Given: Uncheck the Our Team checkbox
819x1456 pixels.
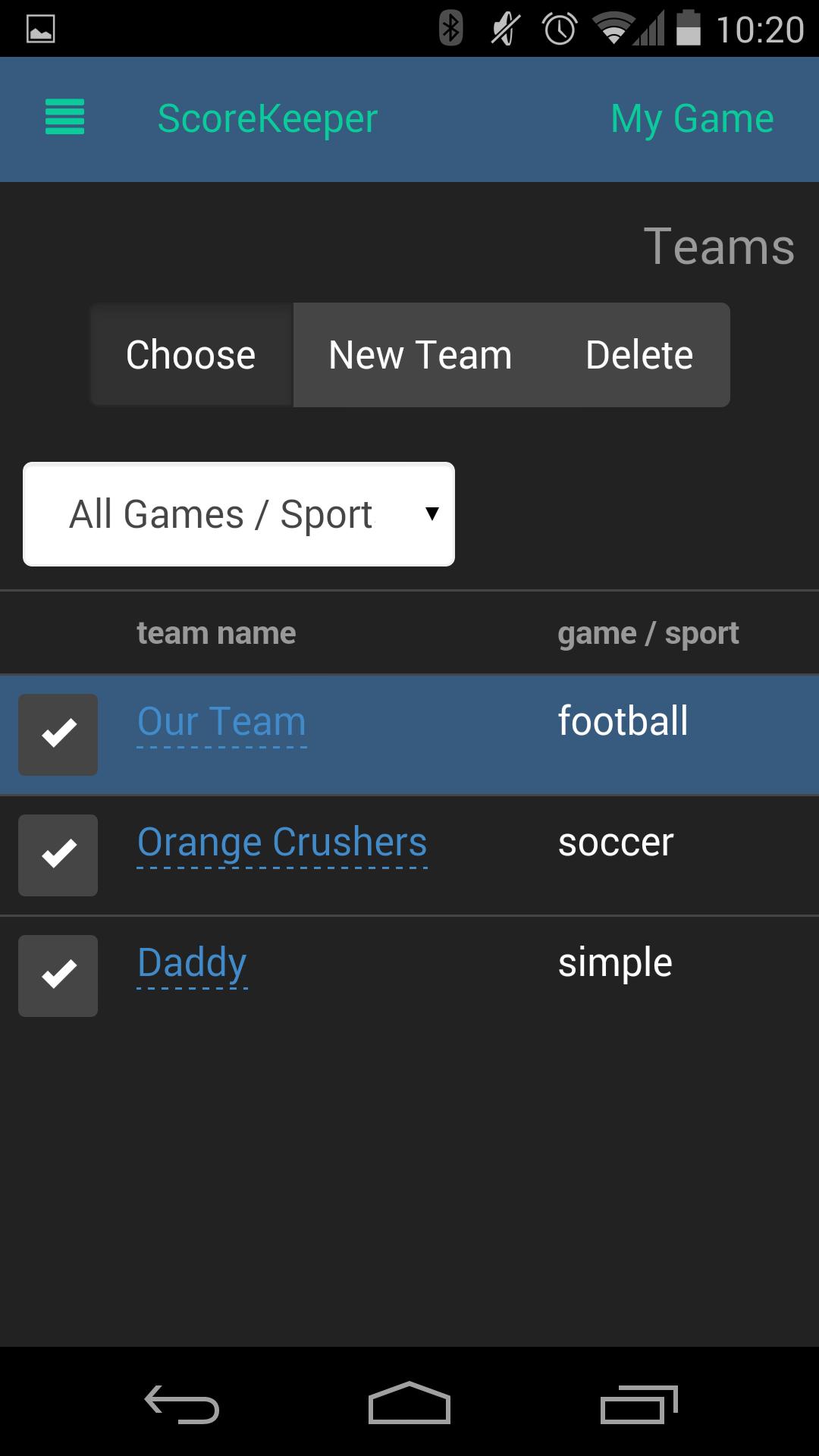Looking at the screenshot, I should [x=58, y=734].
